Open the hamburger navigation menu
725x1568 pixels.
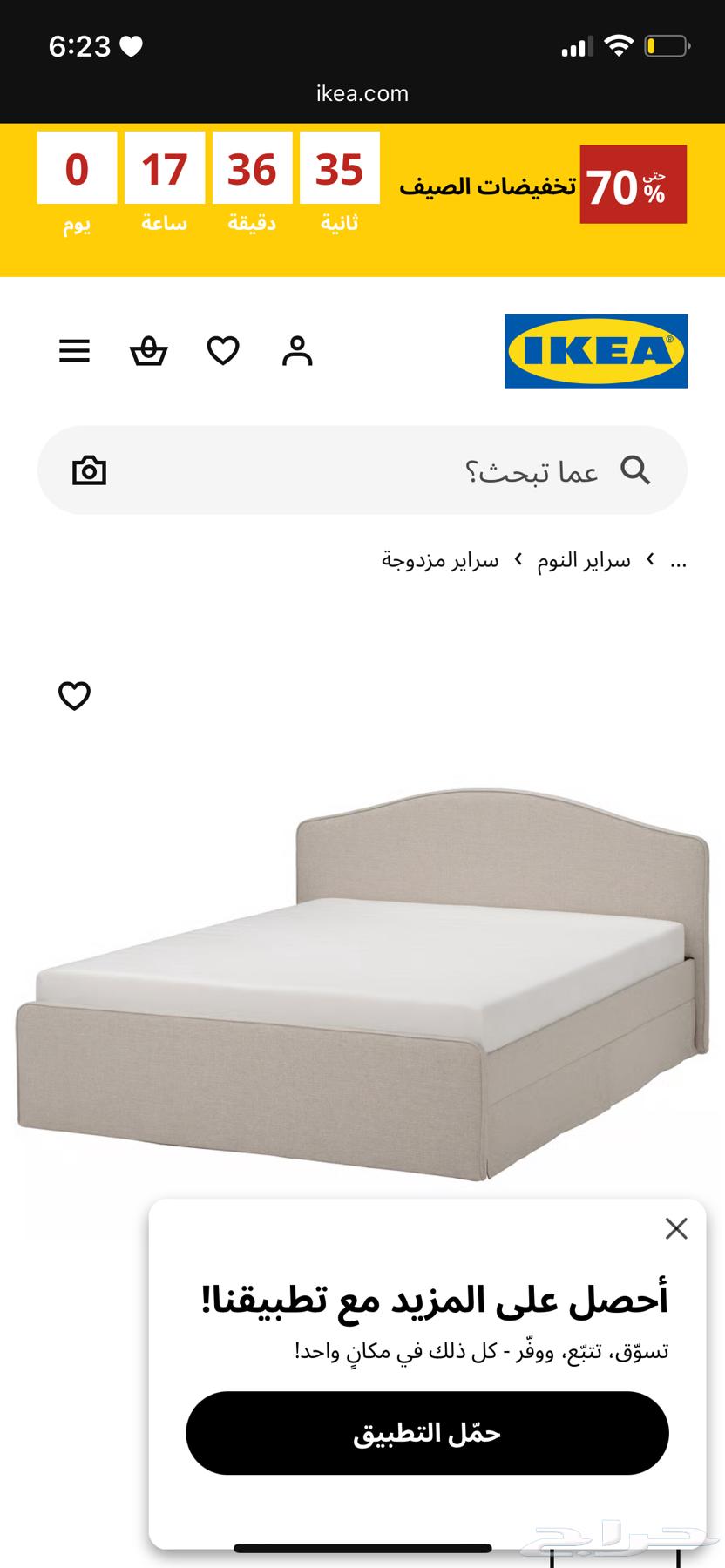point(74,351)
